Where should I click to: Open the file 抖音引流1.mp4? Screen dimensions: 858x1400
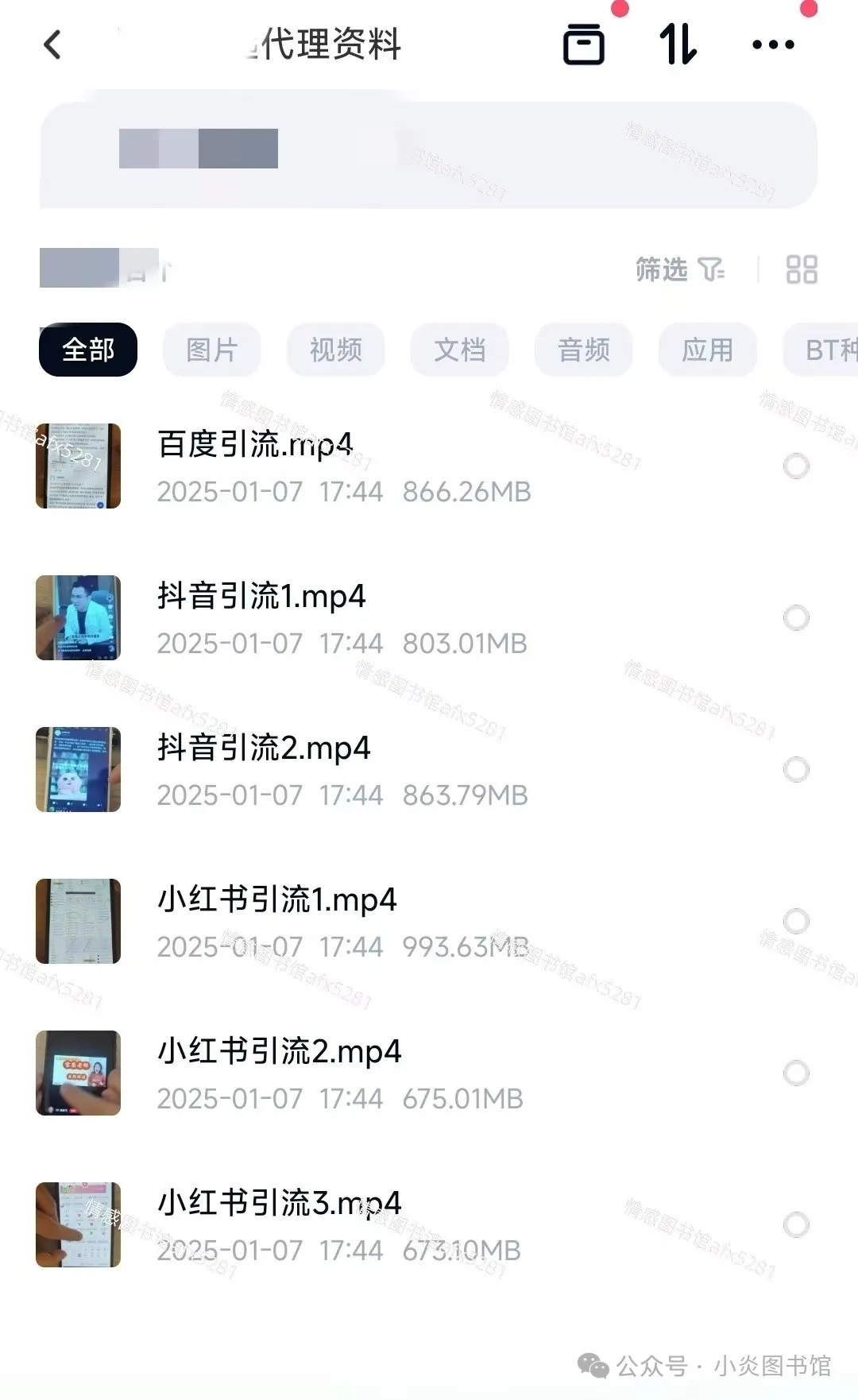click(261, 597)
